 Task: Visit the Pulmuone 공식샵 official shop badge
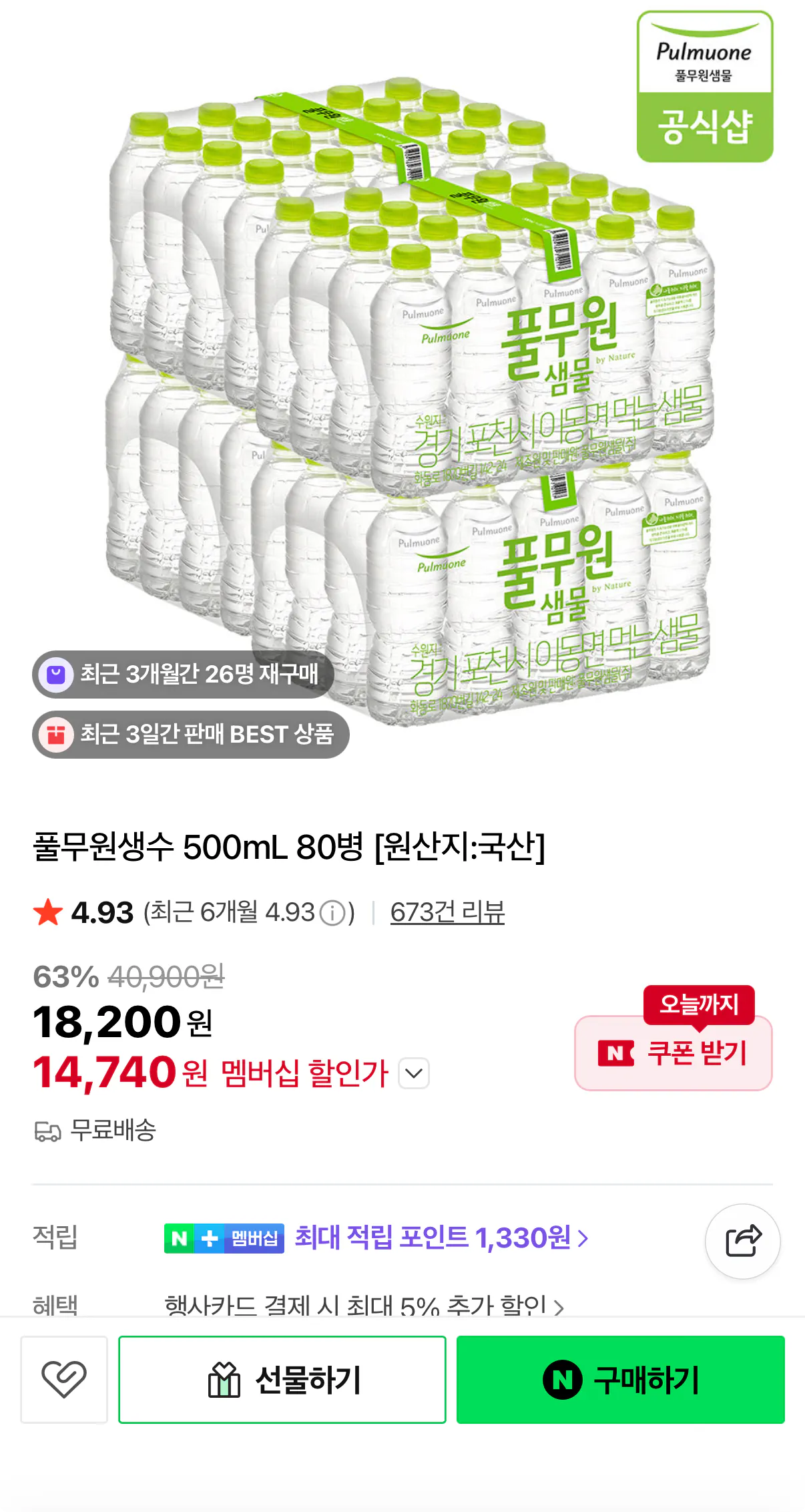705,73
